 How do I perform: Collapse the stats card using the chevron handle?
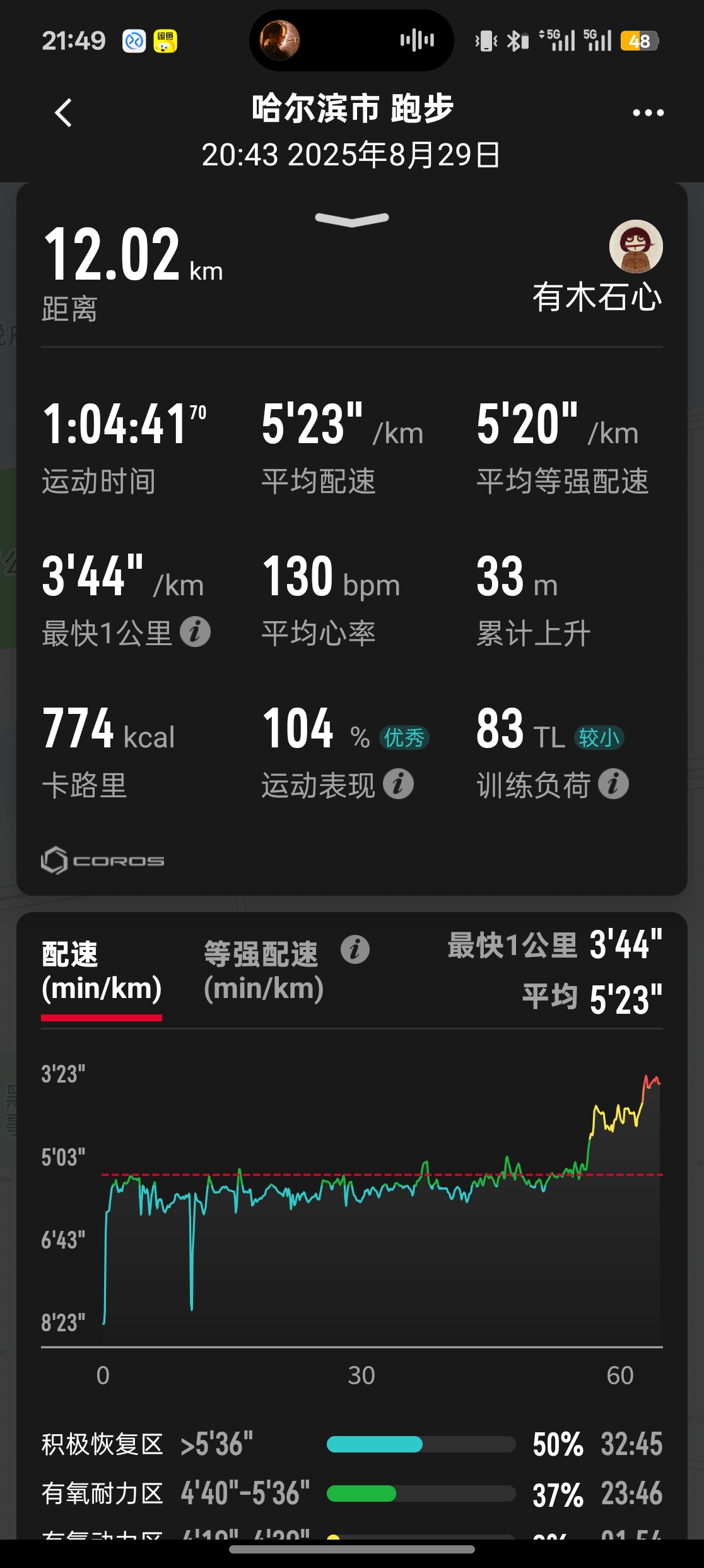coord(351,219)
